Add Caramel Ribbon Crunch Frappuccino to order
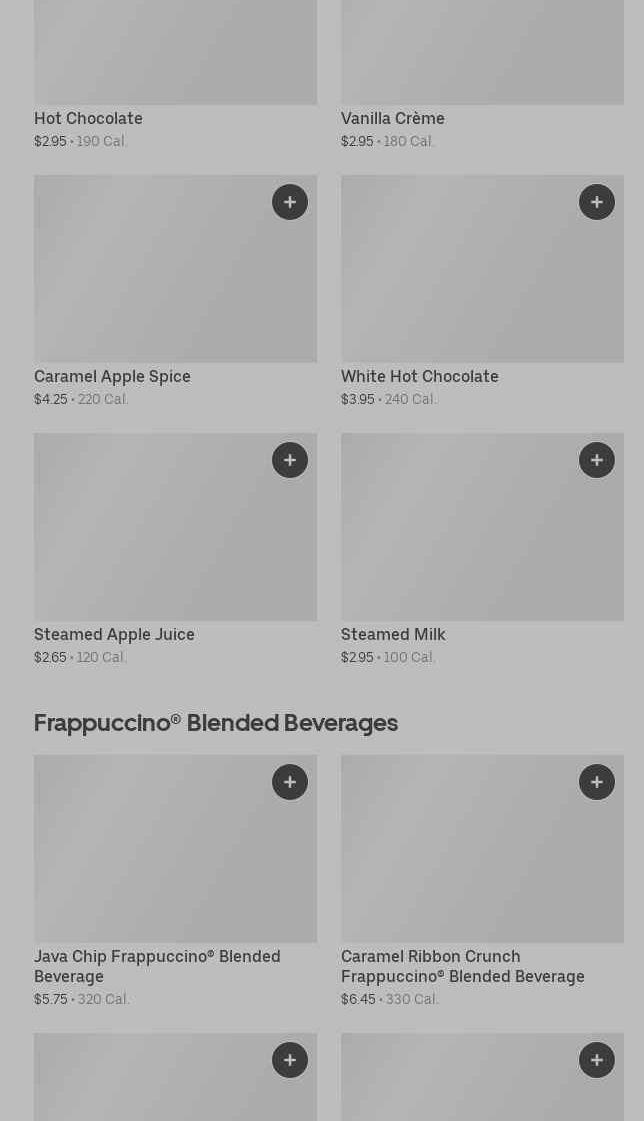This screenshot has height=1121, width=644. tap(597, 782)
